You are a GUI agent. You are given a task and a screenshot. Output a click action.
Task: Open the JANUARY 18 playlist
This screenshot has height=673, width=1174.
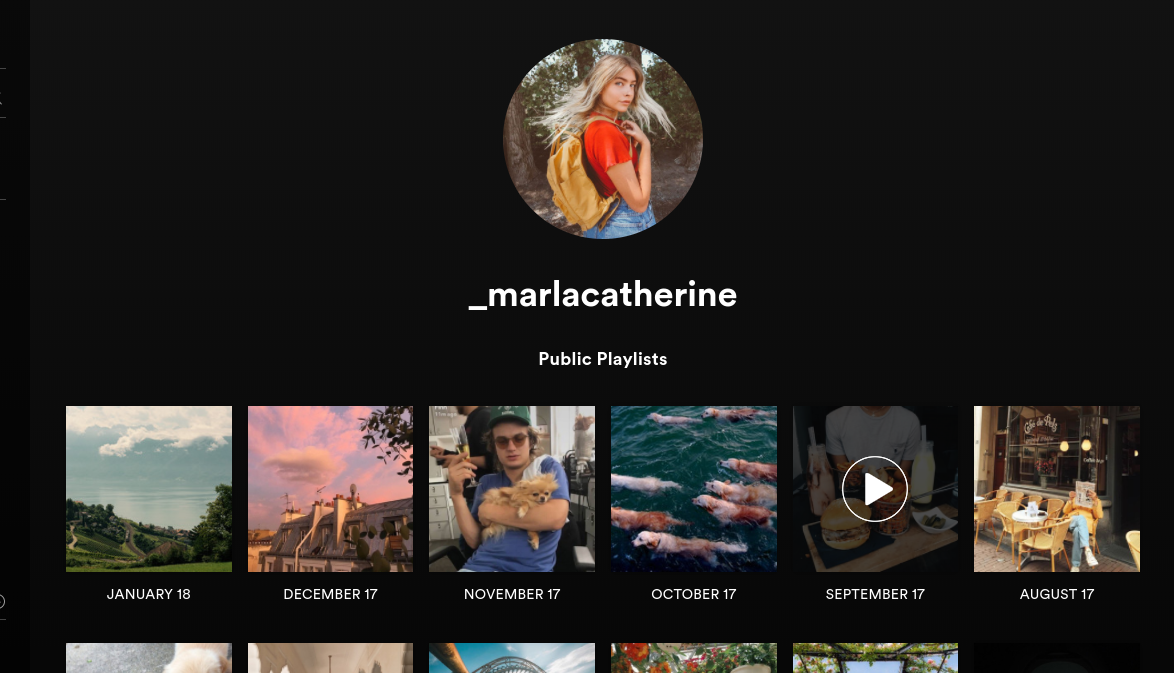tap(148, 489)
